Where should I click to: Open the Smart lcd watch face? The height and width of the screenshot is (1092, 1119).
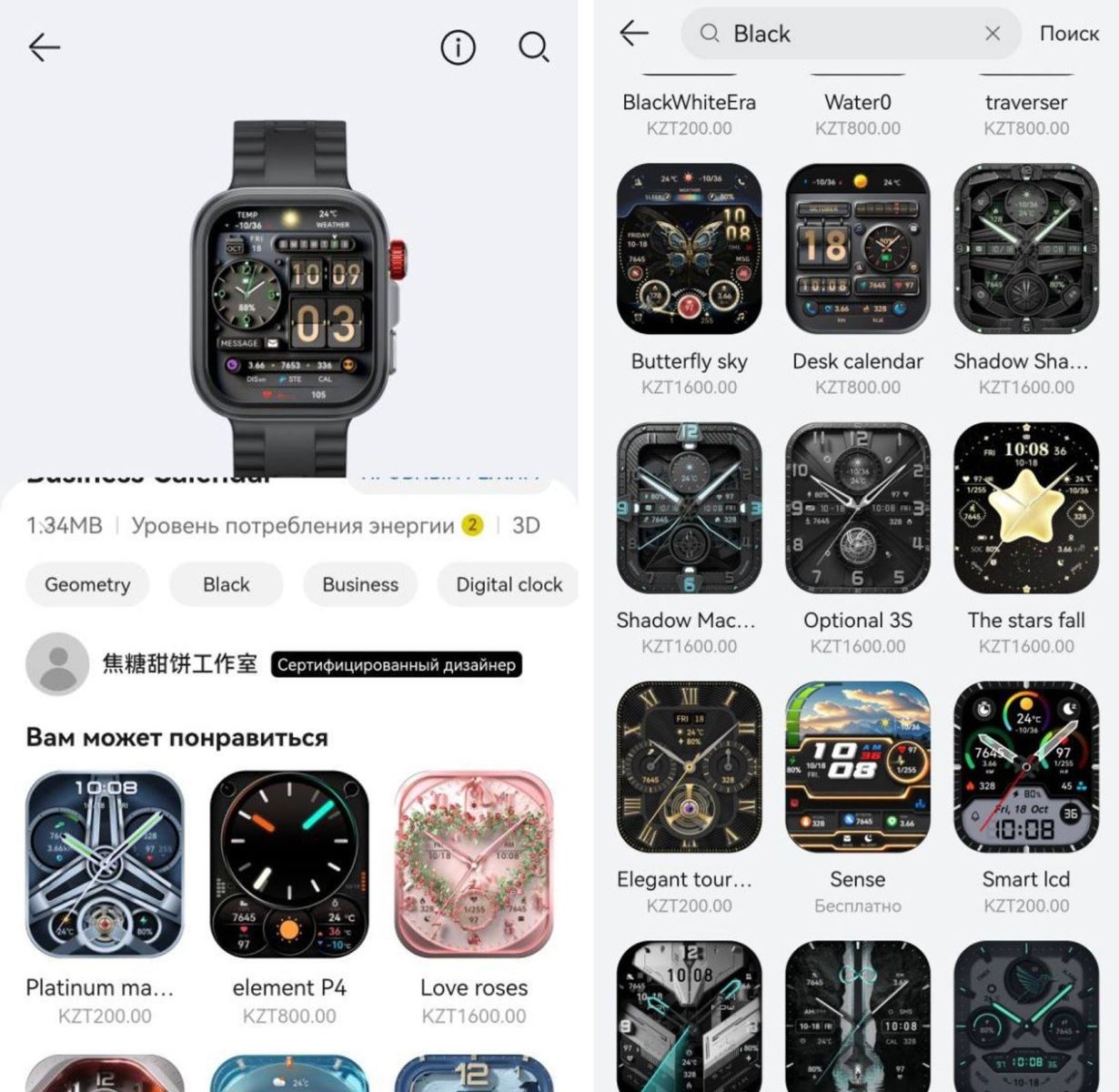coord(1025,766)
